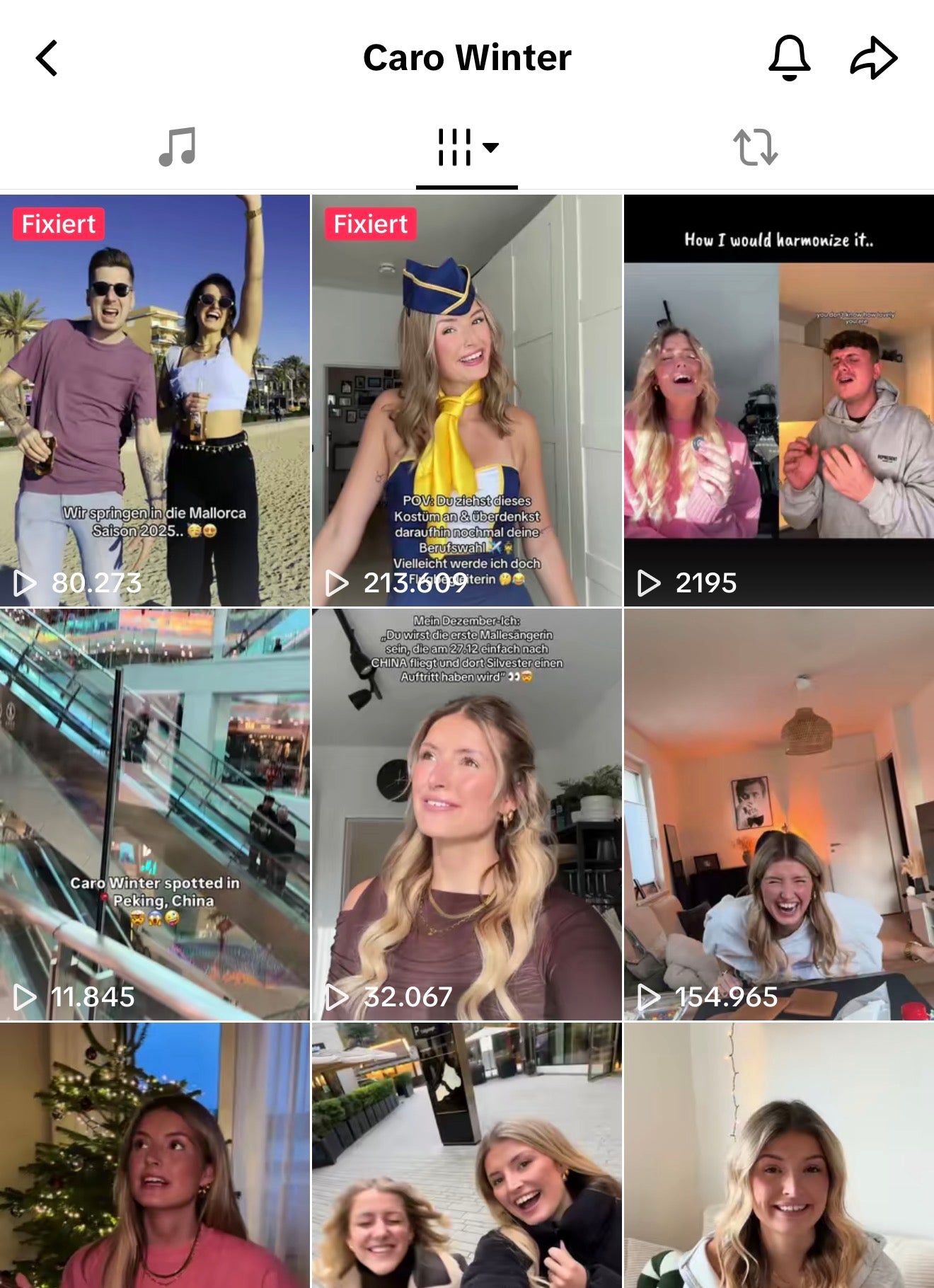Open the 'How I would harmonize it' video
Viewport: 934px width, 1288px height.
point(778,401)
